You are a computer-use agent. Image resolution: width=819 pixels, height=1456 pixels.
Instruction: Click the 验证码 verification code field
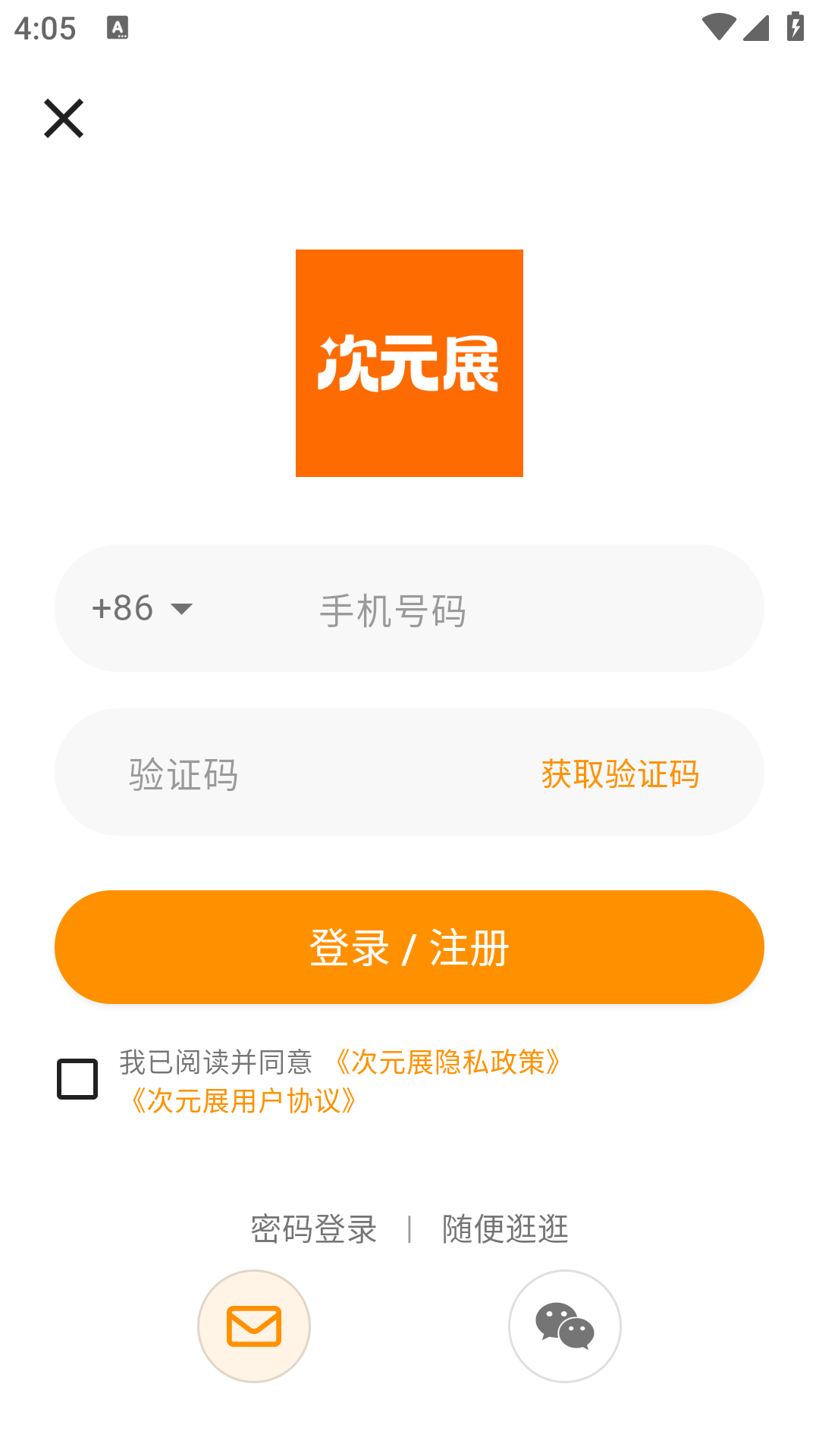227,774
